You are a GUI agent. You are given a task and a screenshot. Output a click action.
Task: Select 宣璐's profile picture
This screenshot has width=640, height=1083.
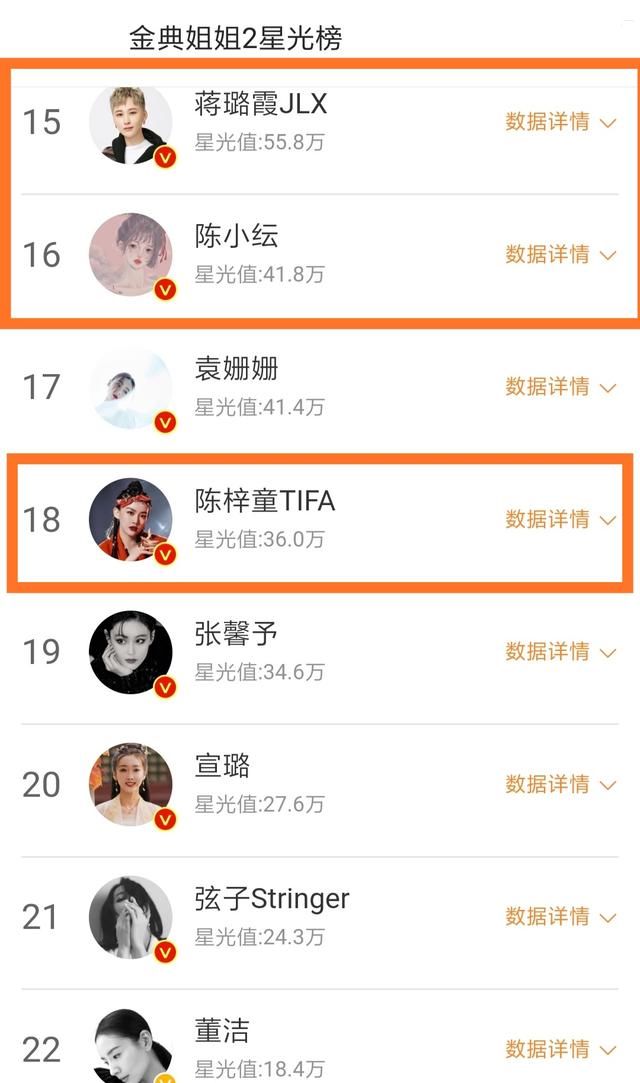131,784
